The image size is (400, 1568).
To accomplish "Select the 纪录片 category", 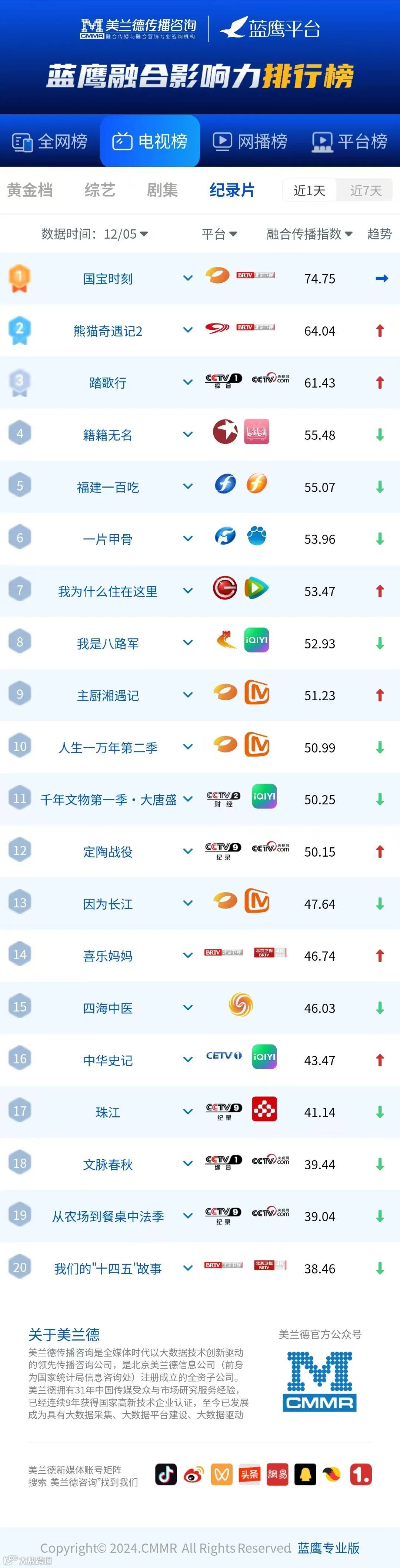I will point(232,190).
